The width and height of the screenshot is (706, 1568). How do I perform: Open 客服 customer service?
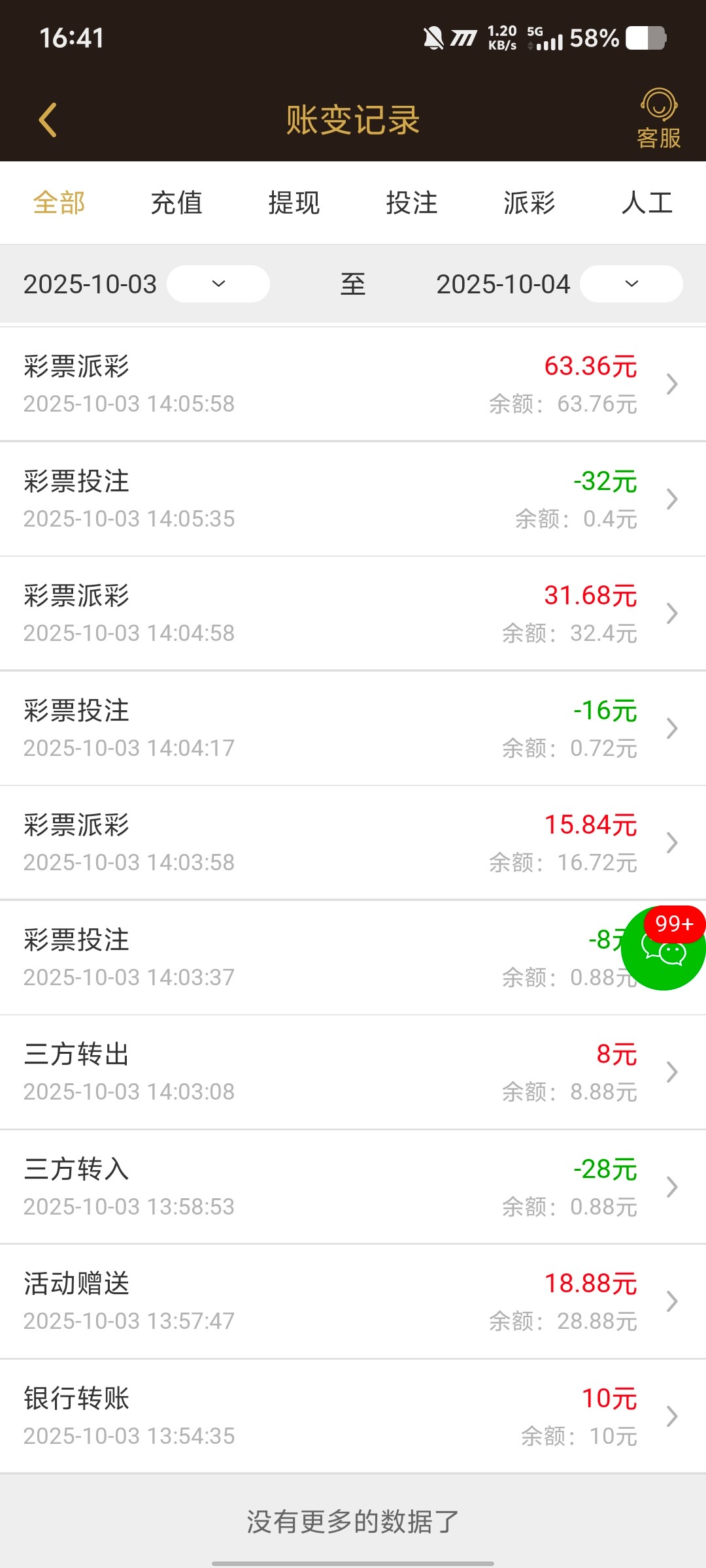point(658,118)
